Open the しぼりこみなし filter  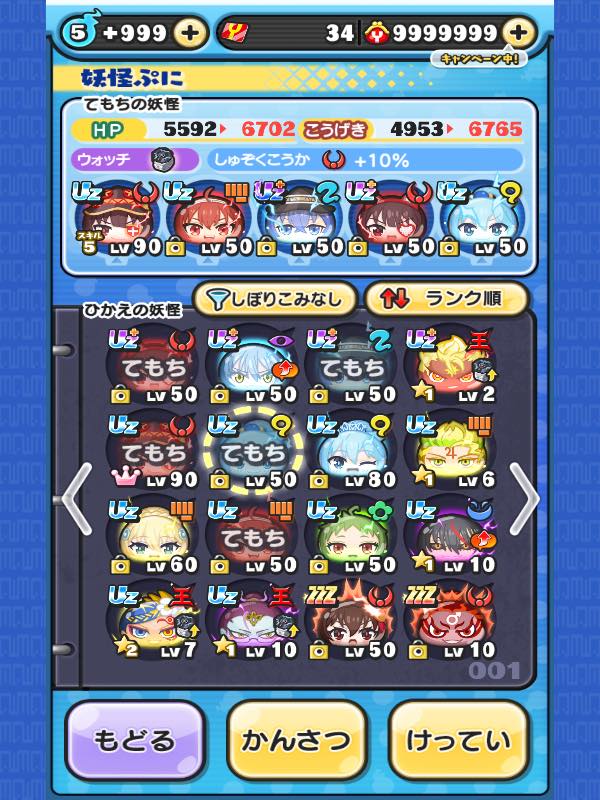click(273, 298)
